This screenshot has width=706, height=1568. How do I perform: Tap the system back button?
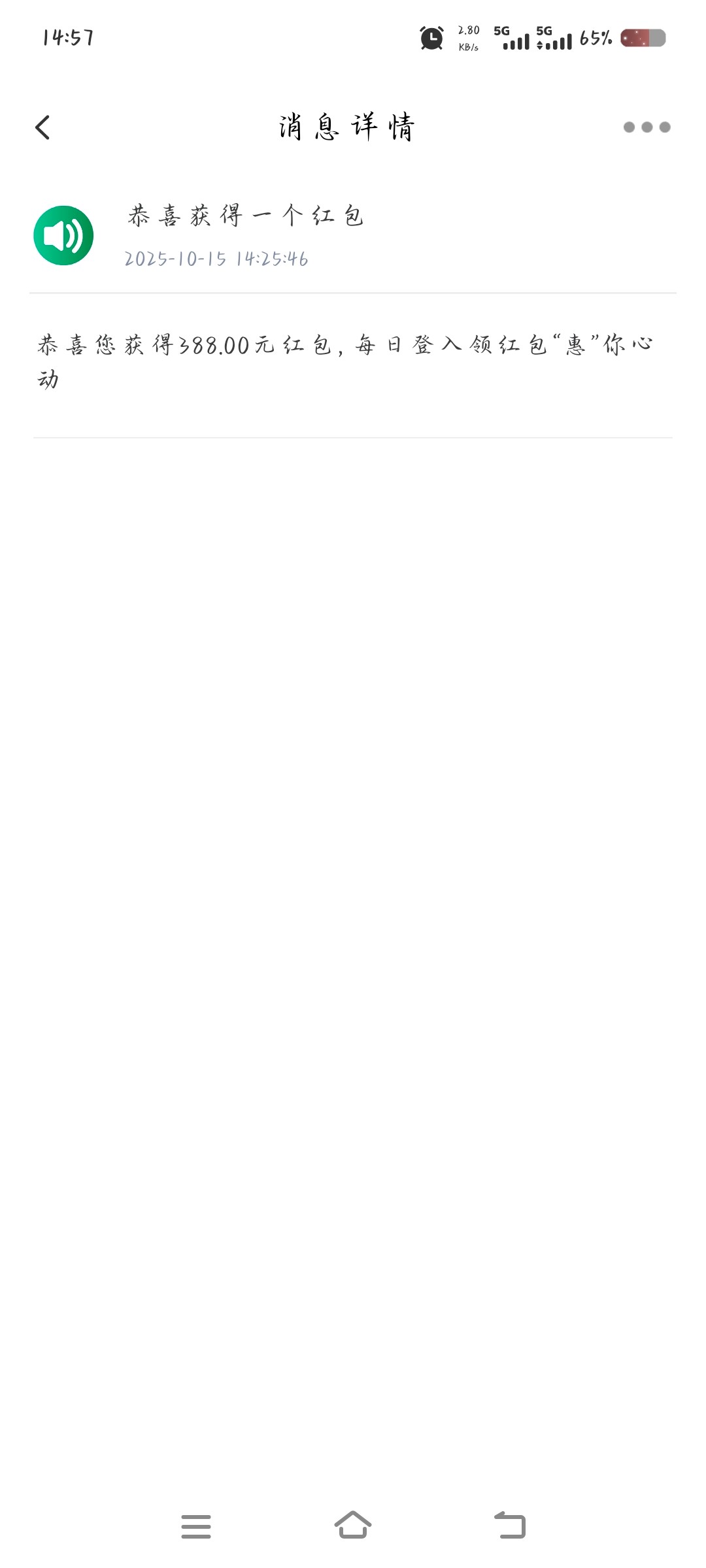(510, 1526)
